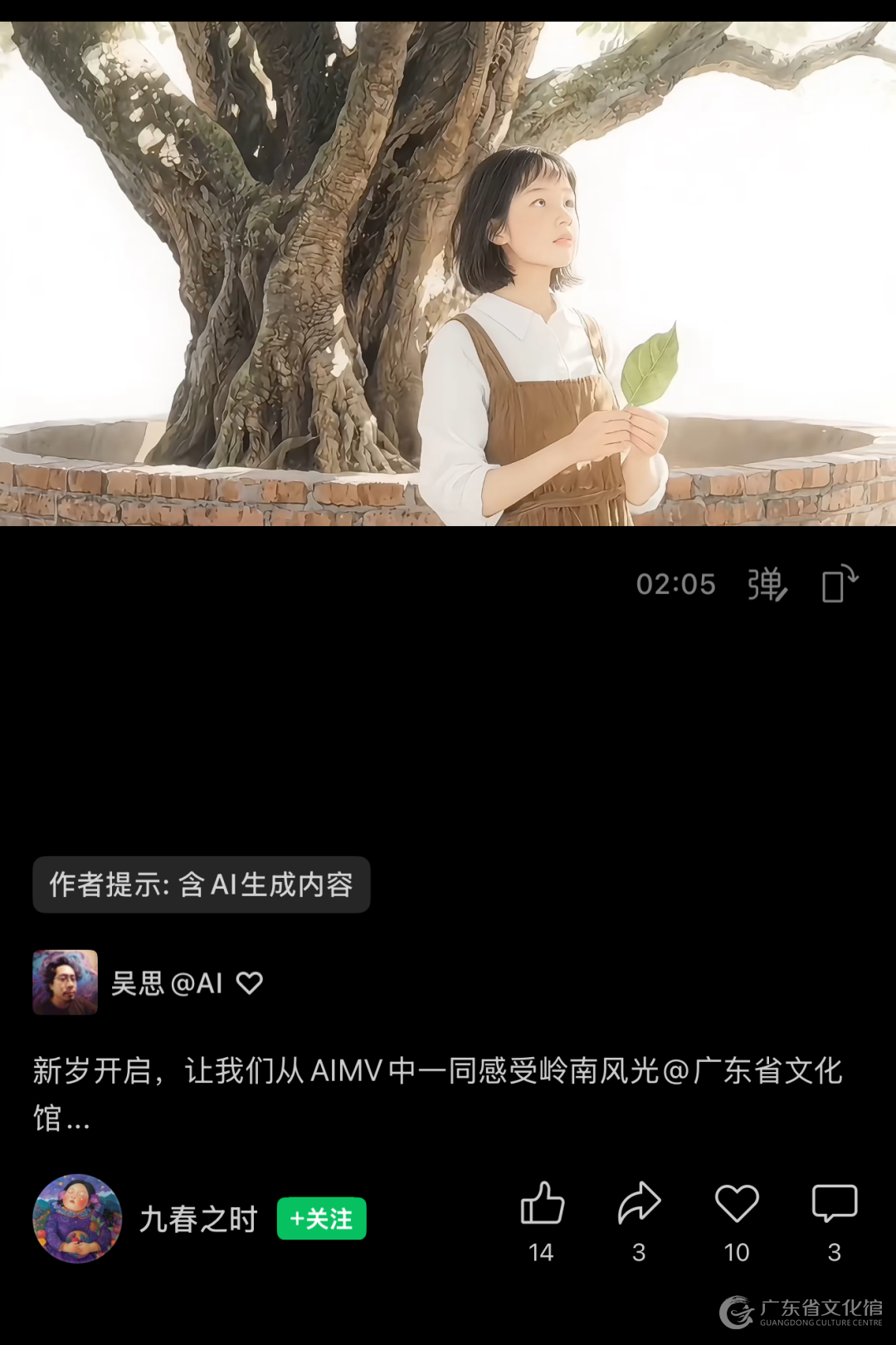Screen dimensions: 896x1345
Task: Tap the AI-generated content notice
Action: click(202, 884)
